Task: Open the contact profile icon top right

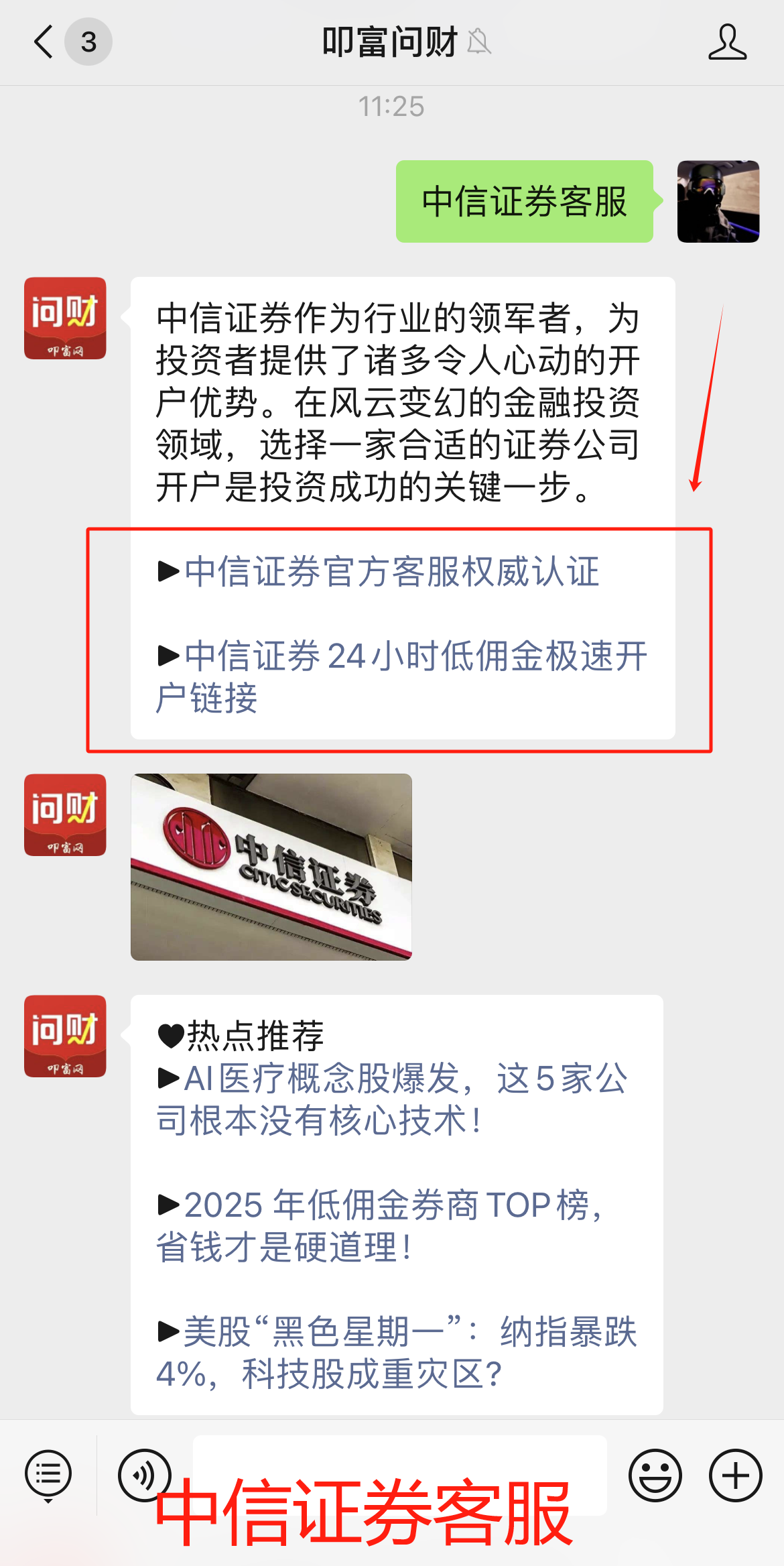Action: pyautogui.click(x=727, y=42)
